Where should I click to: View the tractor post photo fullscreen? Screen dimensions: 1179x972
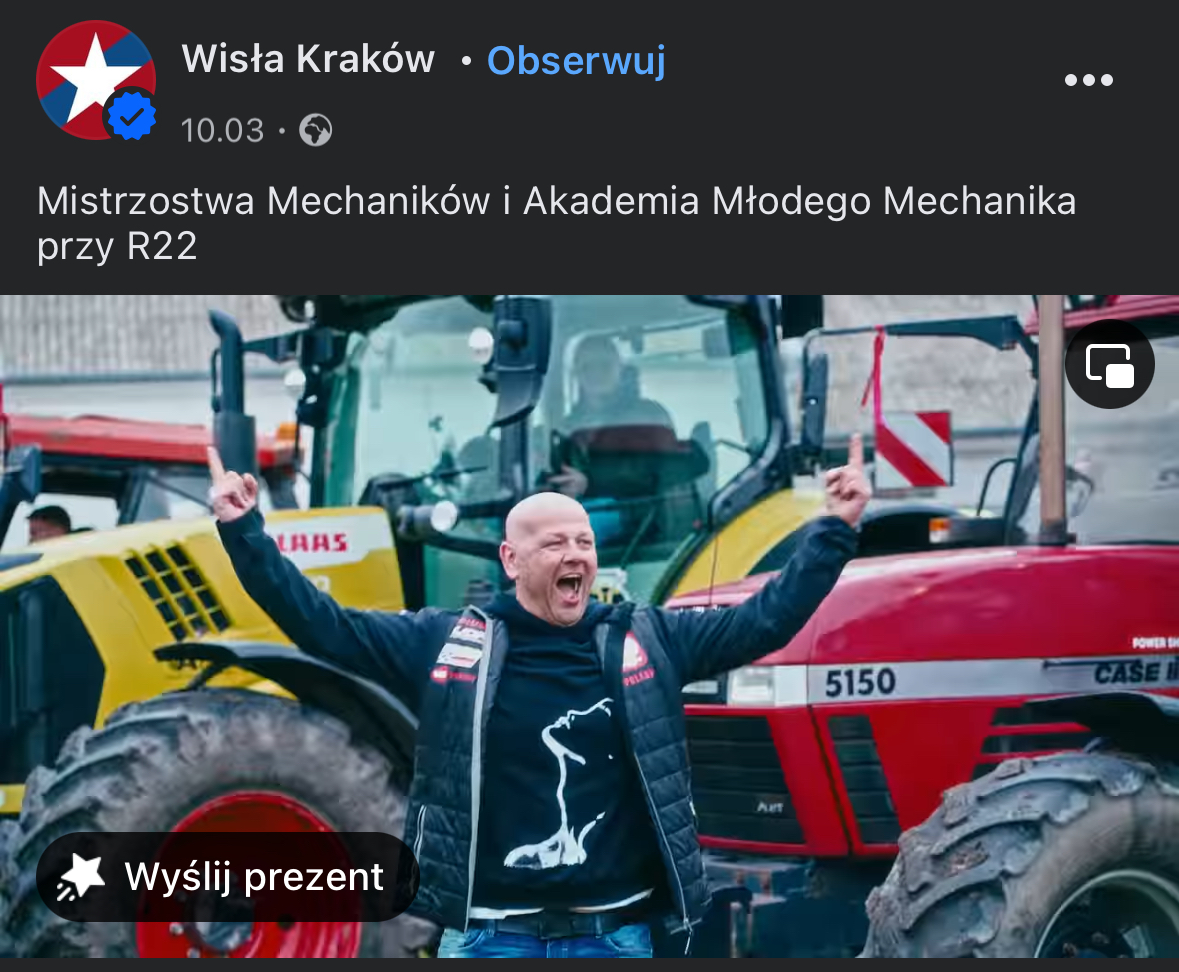click(640, 600)
